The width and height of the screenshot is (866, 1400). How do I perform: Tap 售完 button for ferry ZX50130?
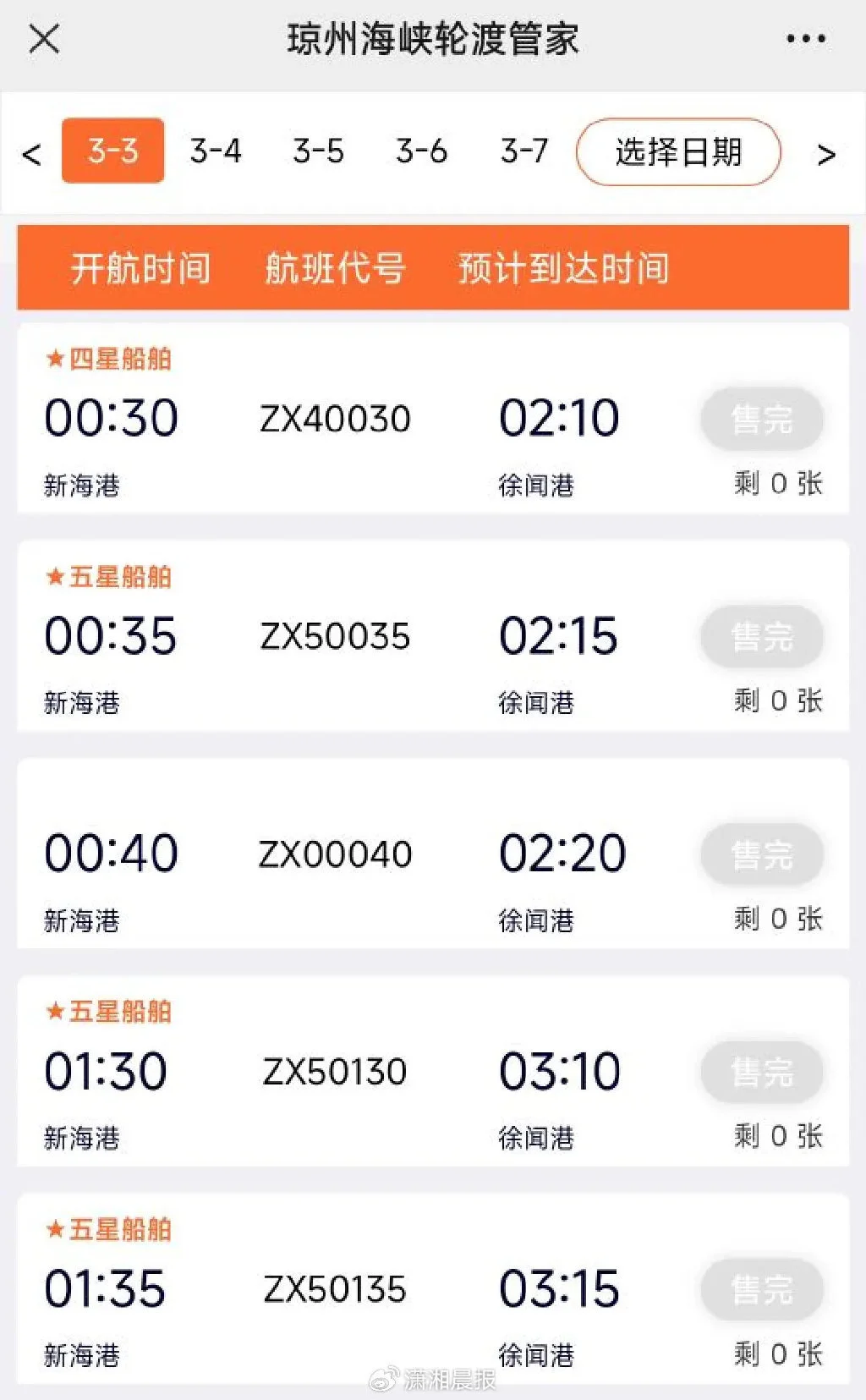point(761,1072)
